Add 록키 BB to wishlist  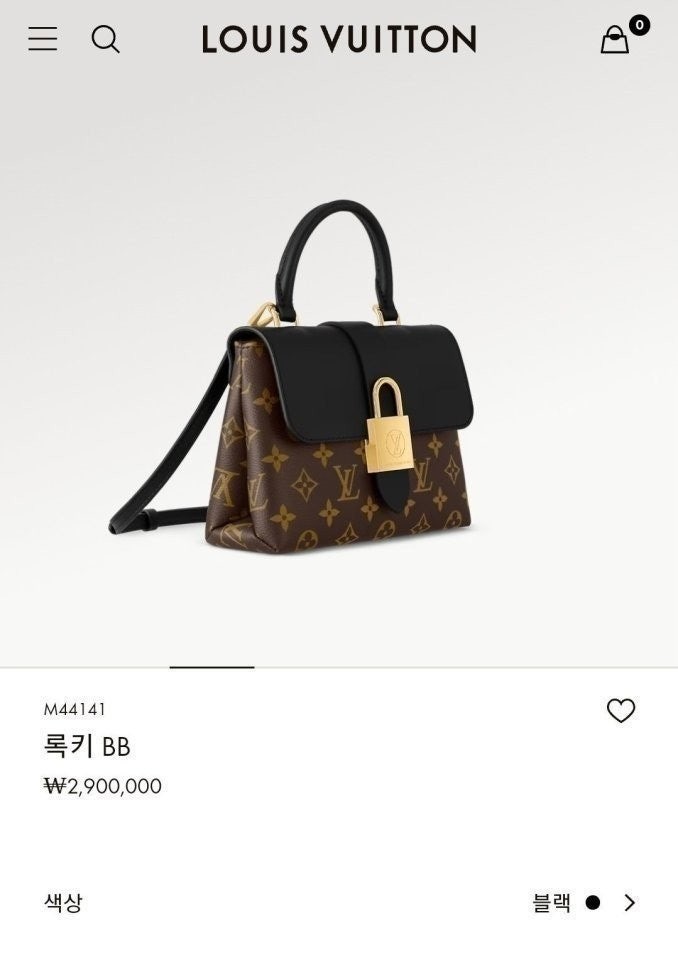click(621, 711)
